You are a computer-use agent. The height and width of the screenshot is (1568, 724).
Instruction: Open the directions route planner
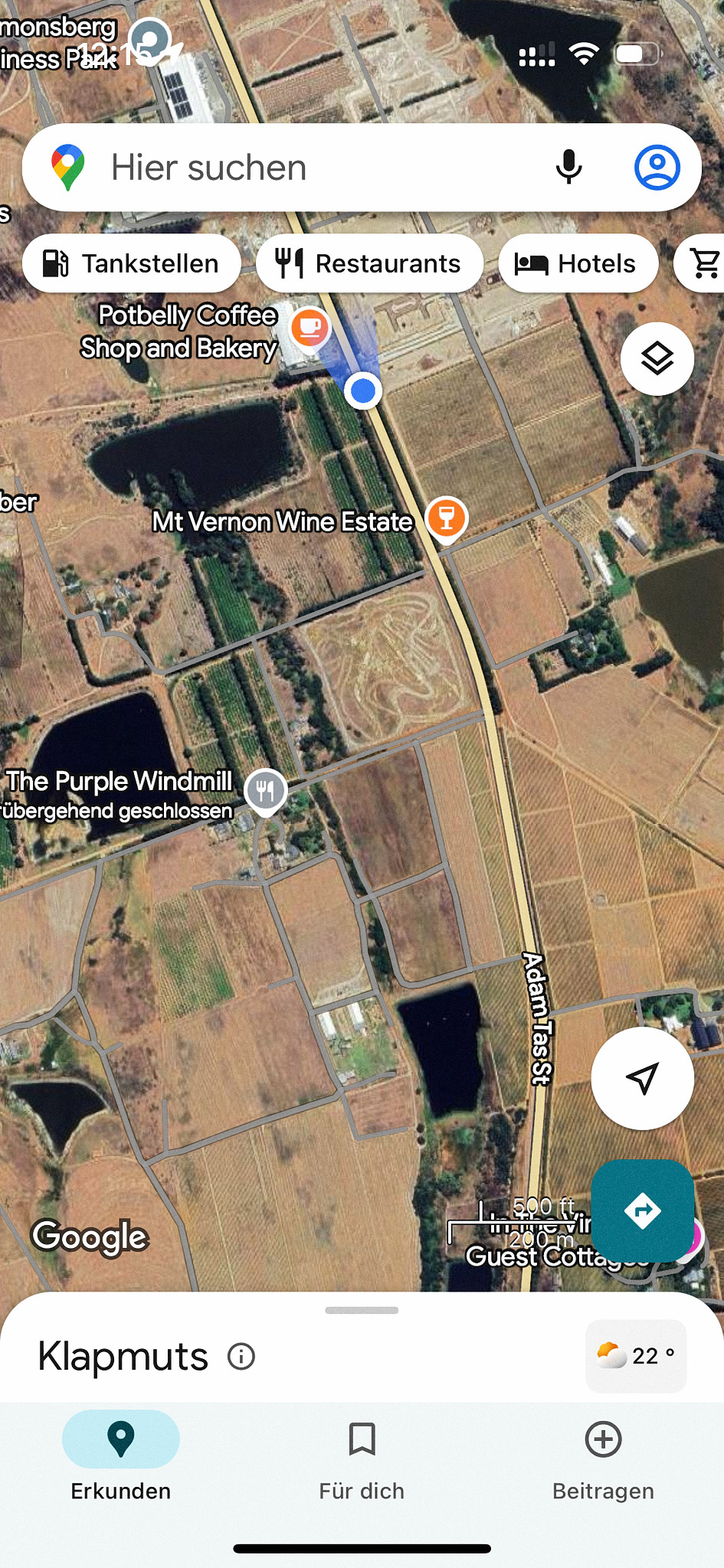(642, 1210)
